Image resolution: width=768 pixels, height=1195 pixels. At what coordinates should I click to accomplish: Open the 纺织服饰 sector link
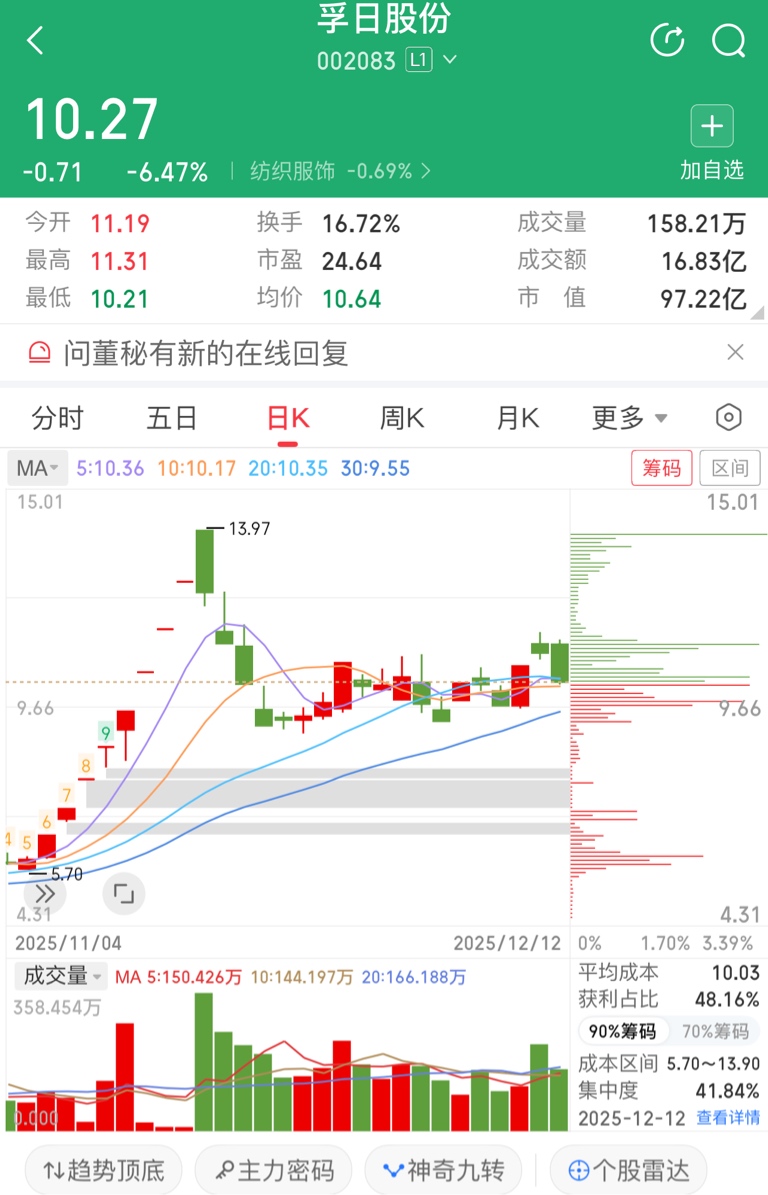pyautogui.click(x=340, y=171)
